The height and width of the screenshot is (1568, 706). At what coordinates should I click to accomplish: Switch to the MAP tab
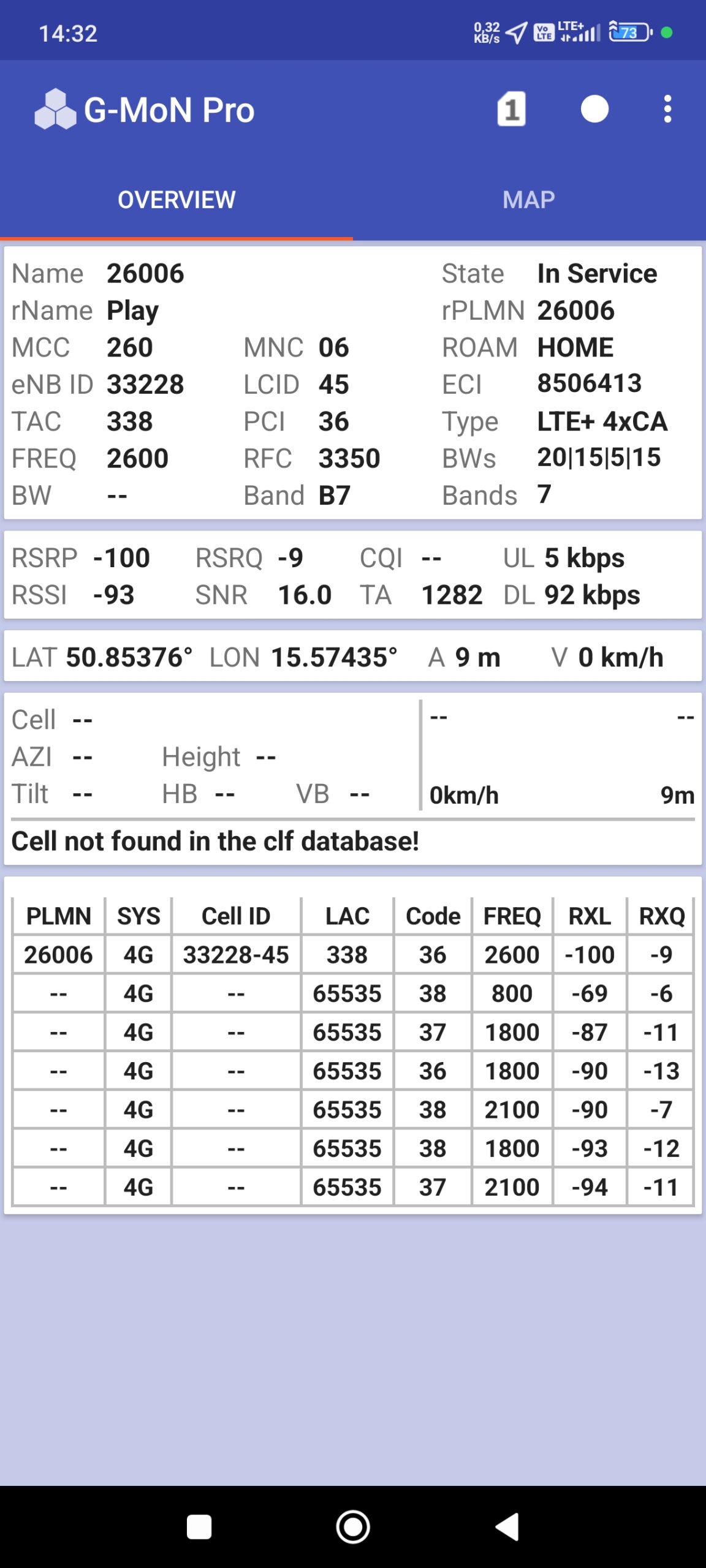pyautogui.click(x=529, y=200)
